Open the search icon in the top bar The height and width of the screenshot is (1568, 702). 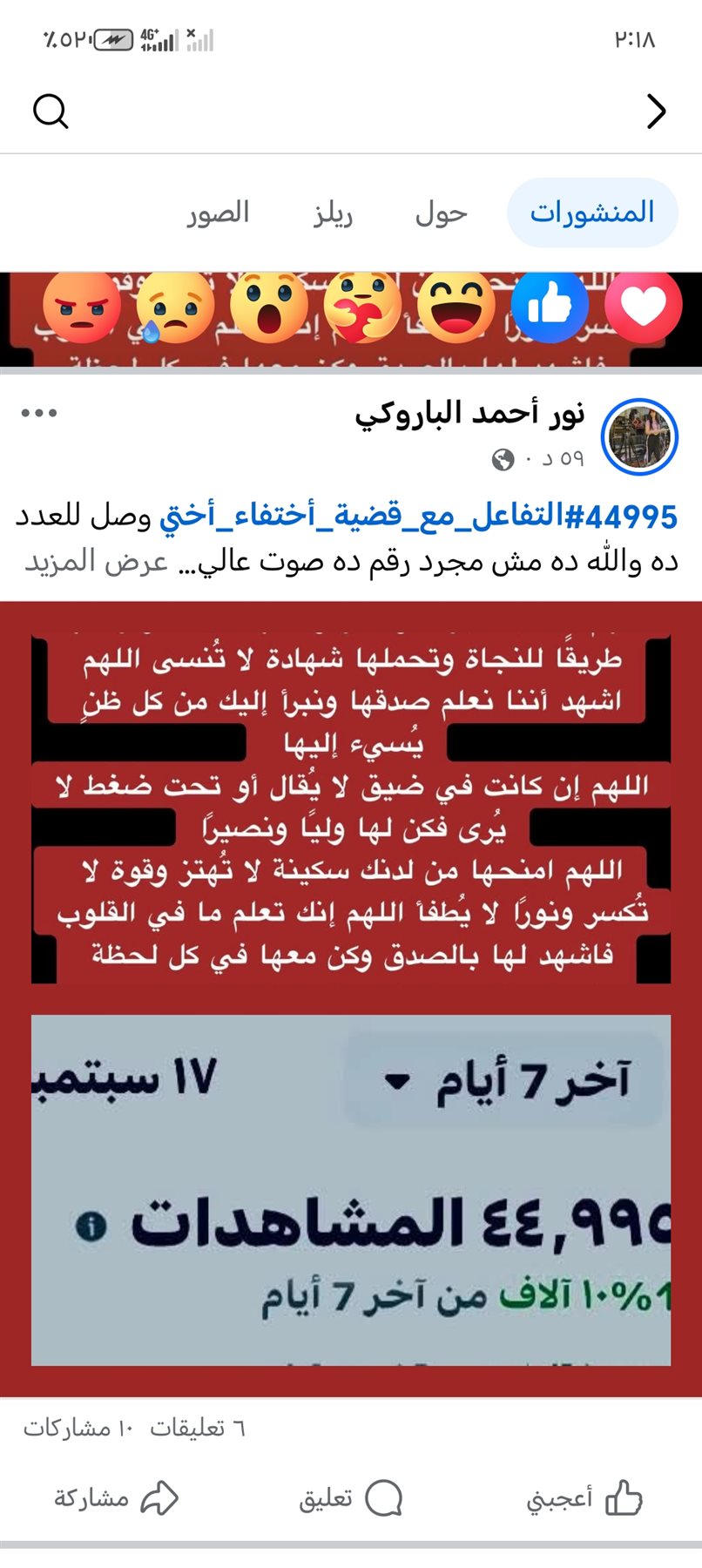pos(51,112)
